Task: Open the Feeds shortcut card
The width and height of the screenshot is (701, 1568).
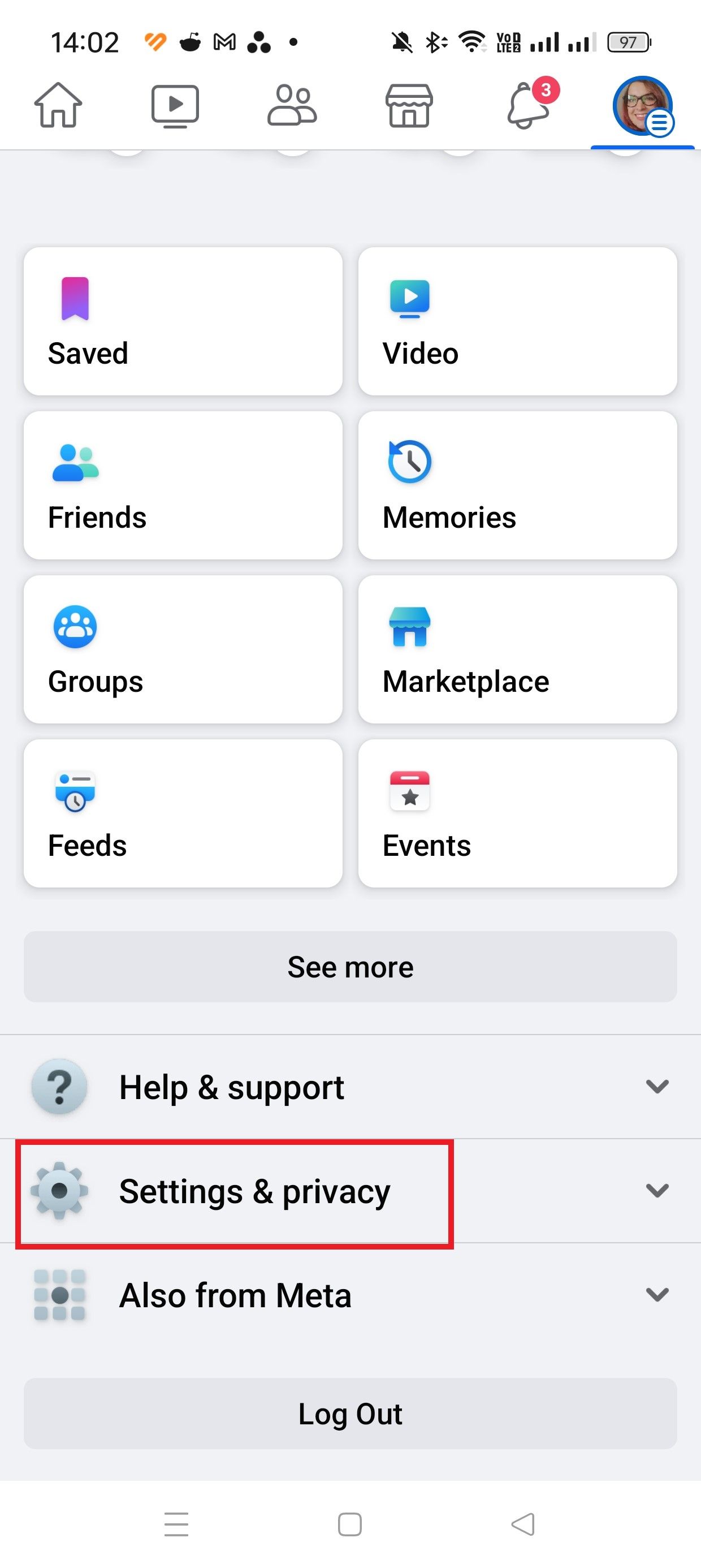Action: 183,813
